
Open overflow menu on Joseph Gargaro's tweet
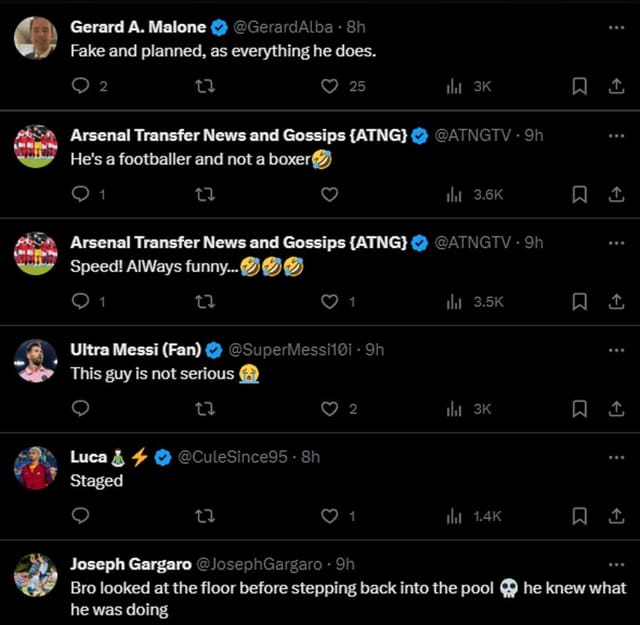[x=615, y=563]
